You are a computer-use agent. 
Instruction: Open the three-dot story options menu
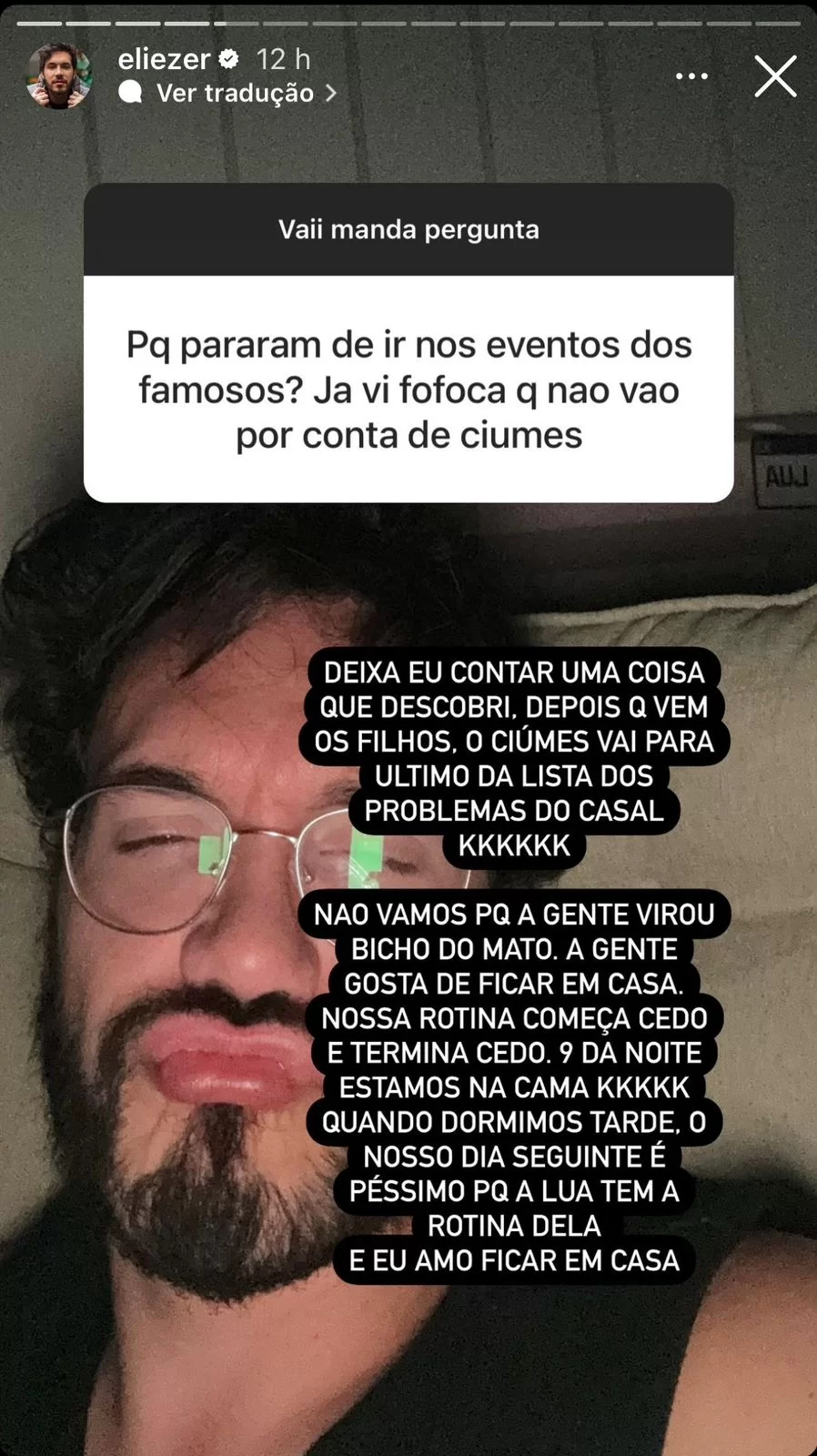691,76
